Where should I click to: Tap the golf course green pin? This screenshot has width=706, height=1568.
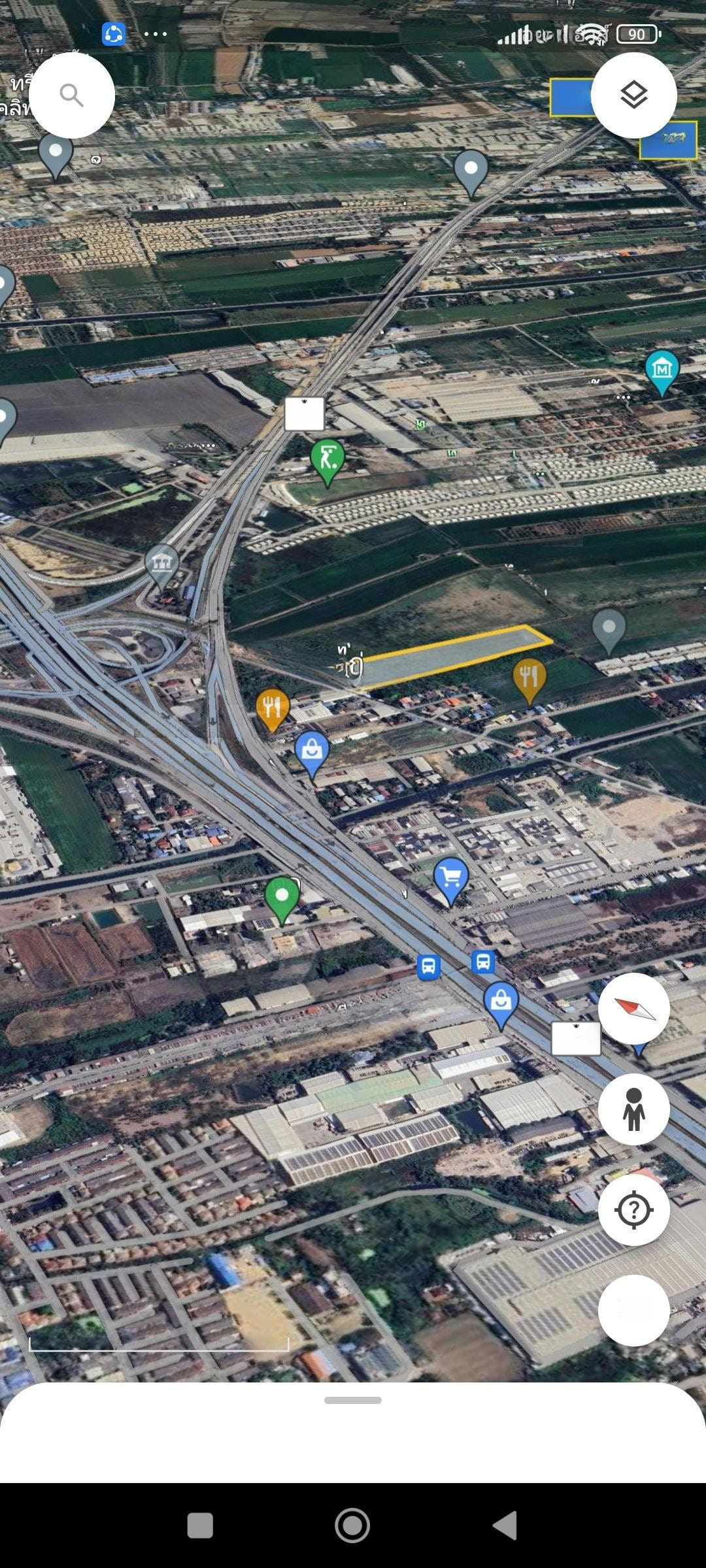328,459
